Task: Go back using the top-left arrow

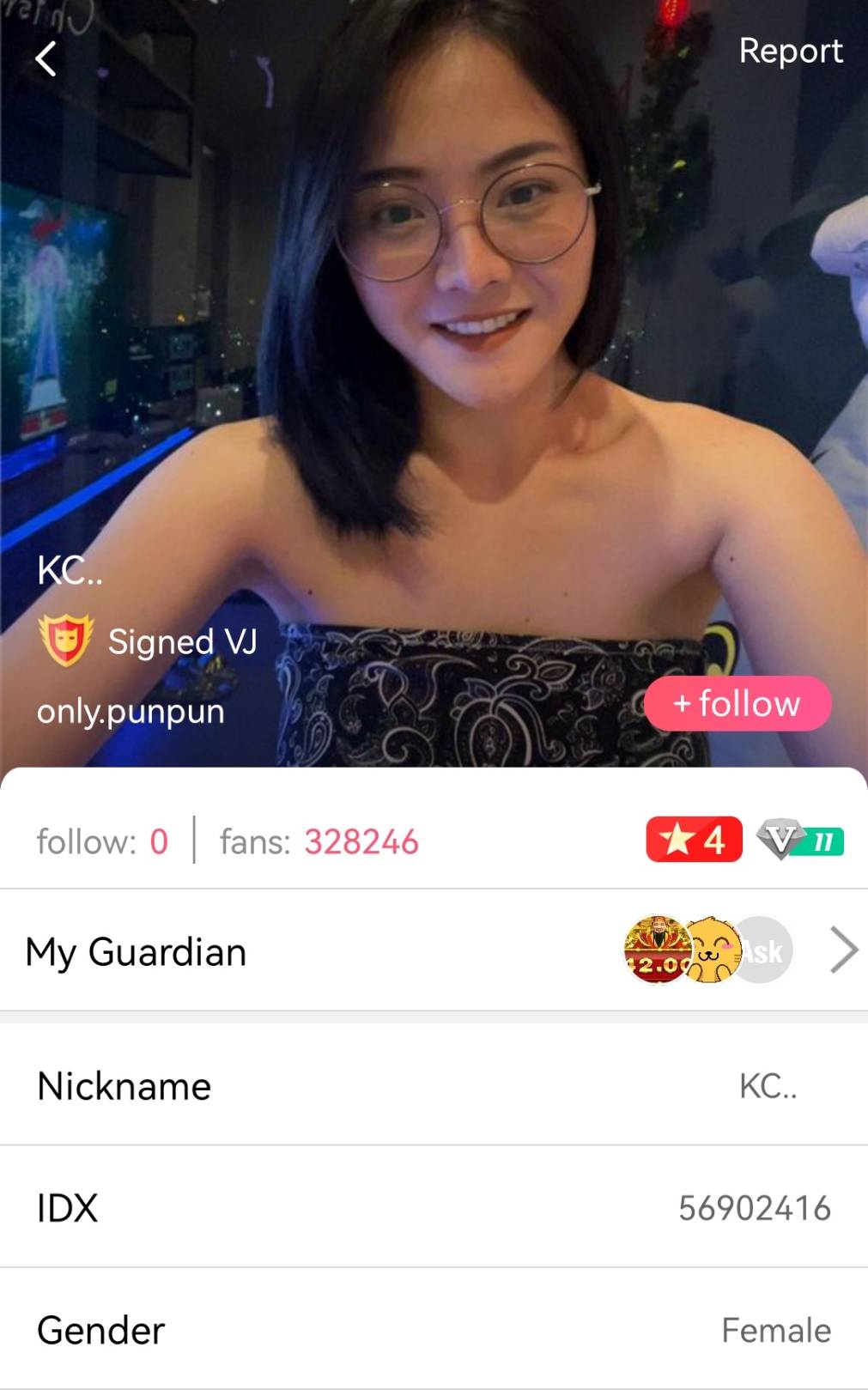Action: click(x=46, y=59)
